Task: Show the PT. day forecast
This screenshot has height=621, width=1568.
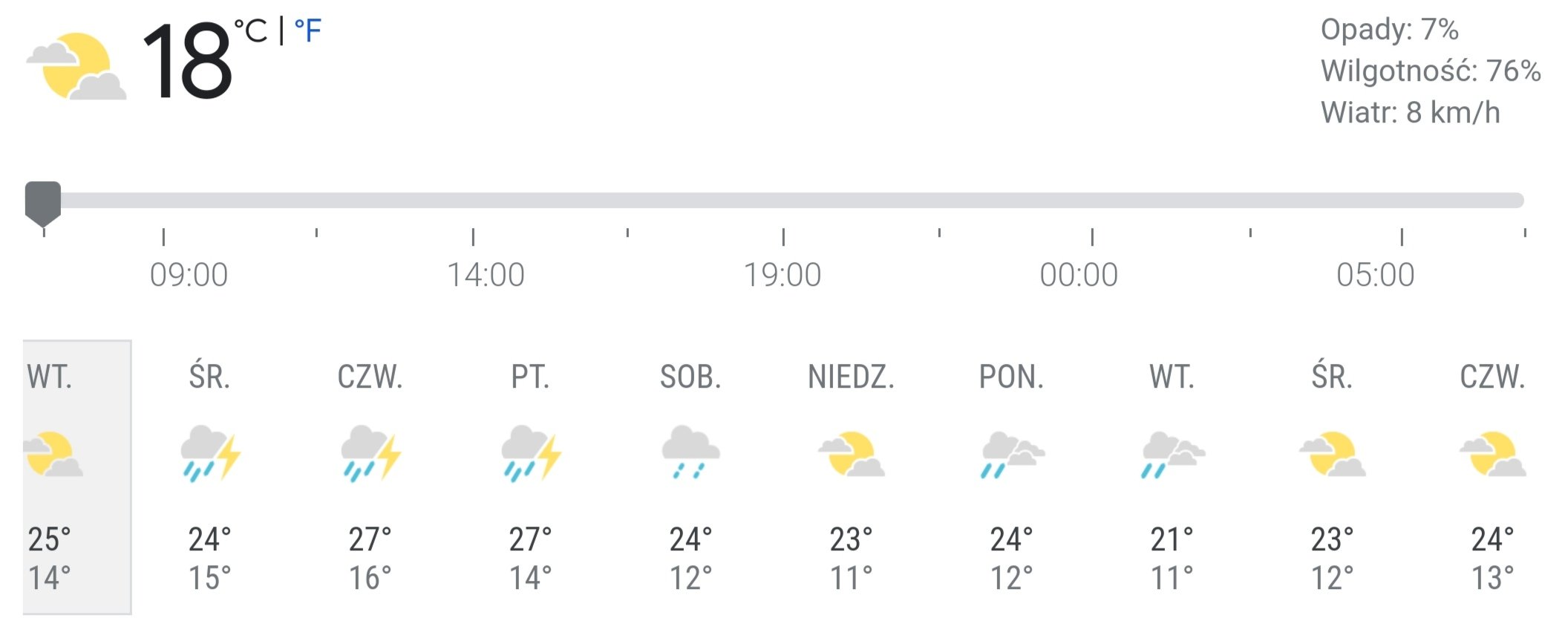Action: 531,477
